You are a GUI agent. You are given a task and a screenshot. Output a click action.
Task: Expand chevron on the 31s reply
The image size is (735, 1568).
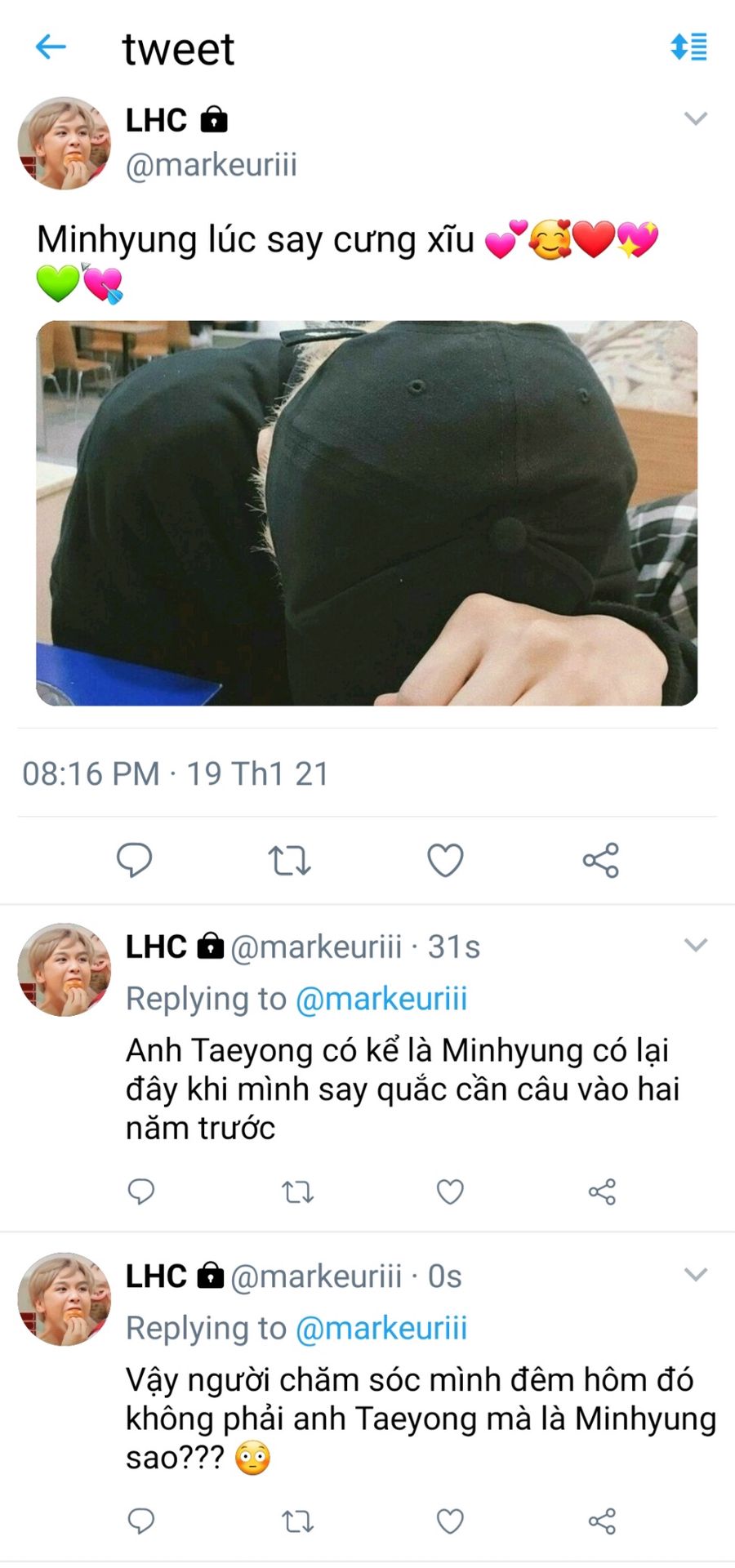pyautogui.click(x=695, y=946)
